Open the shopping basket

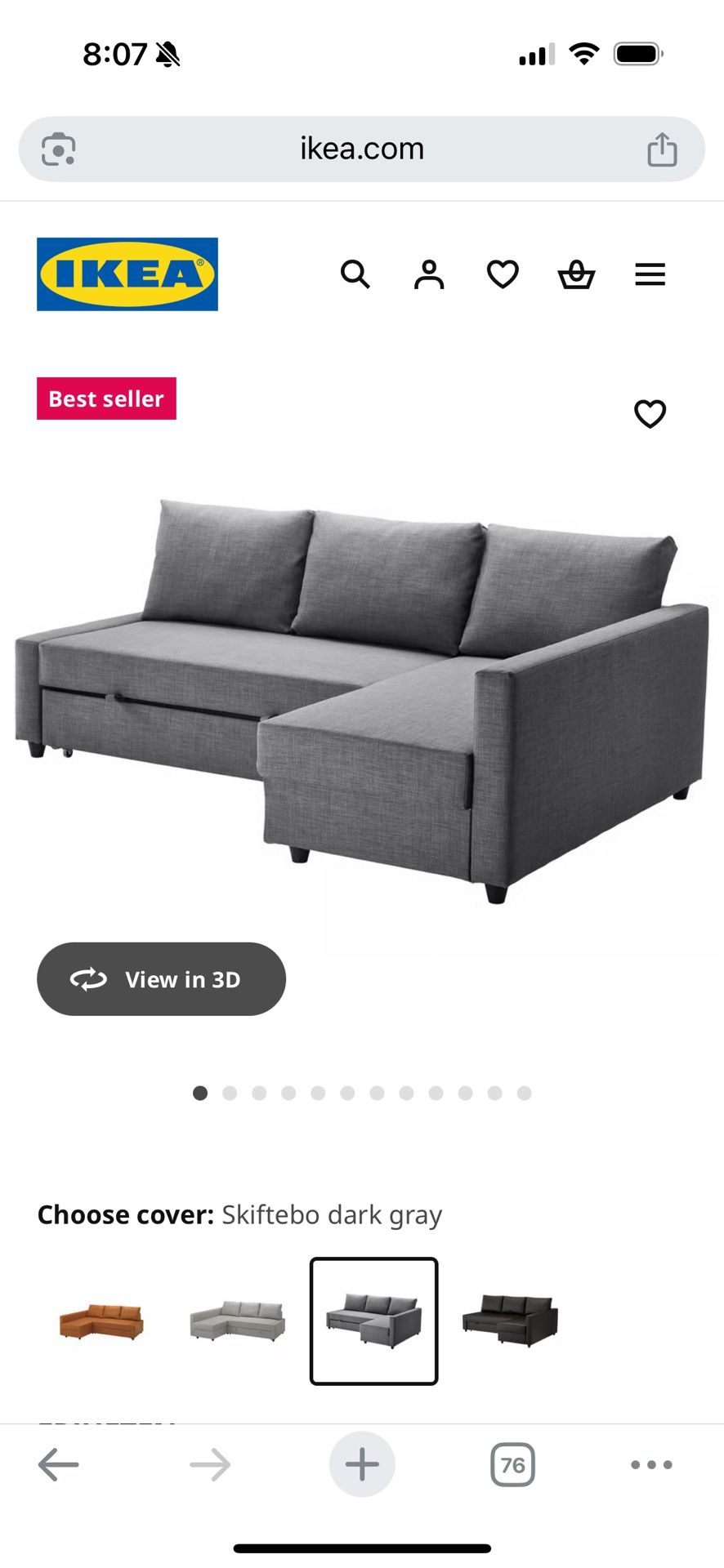576,274
